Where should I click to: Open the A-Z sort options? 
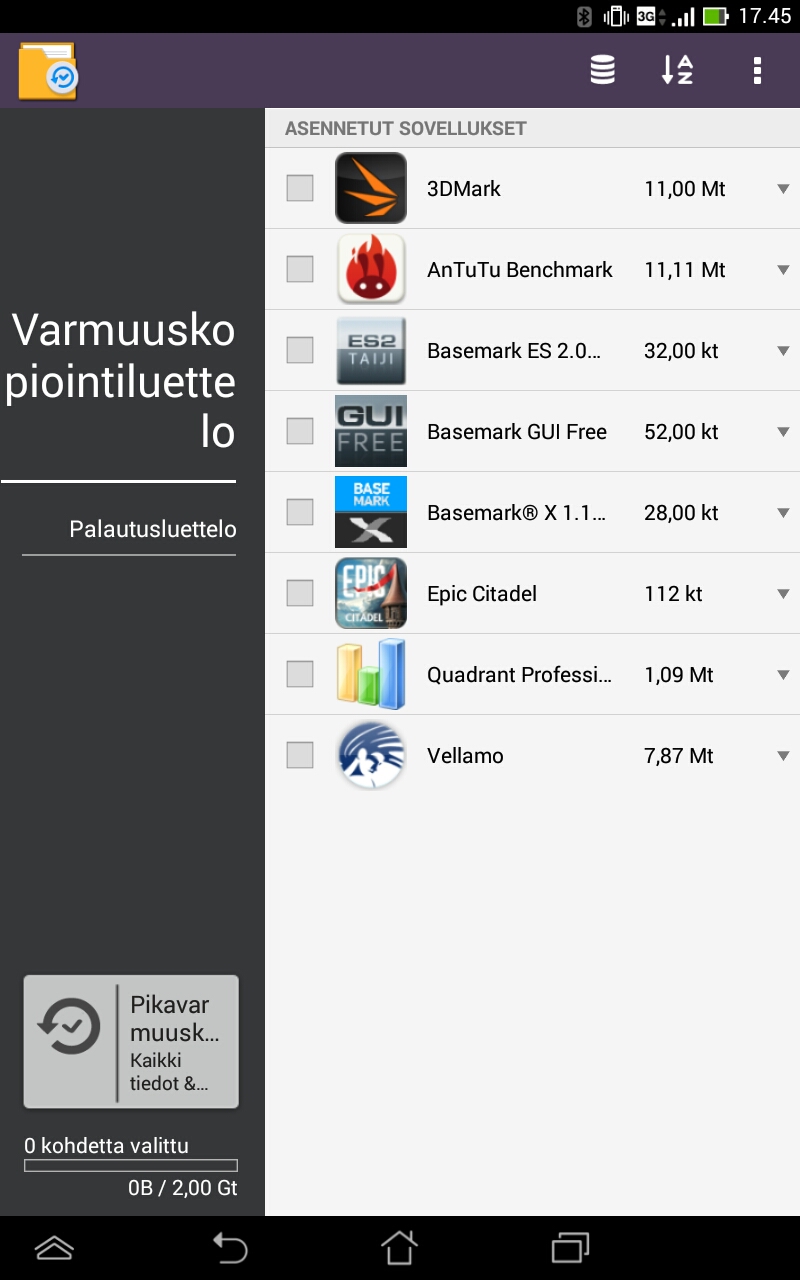(678, 70)
